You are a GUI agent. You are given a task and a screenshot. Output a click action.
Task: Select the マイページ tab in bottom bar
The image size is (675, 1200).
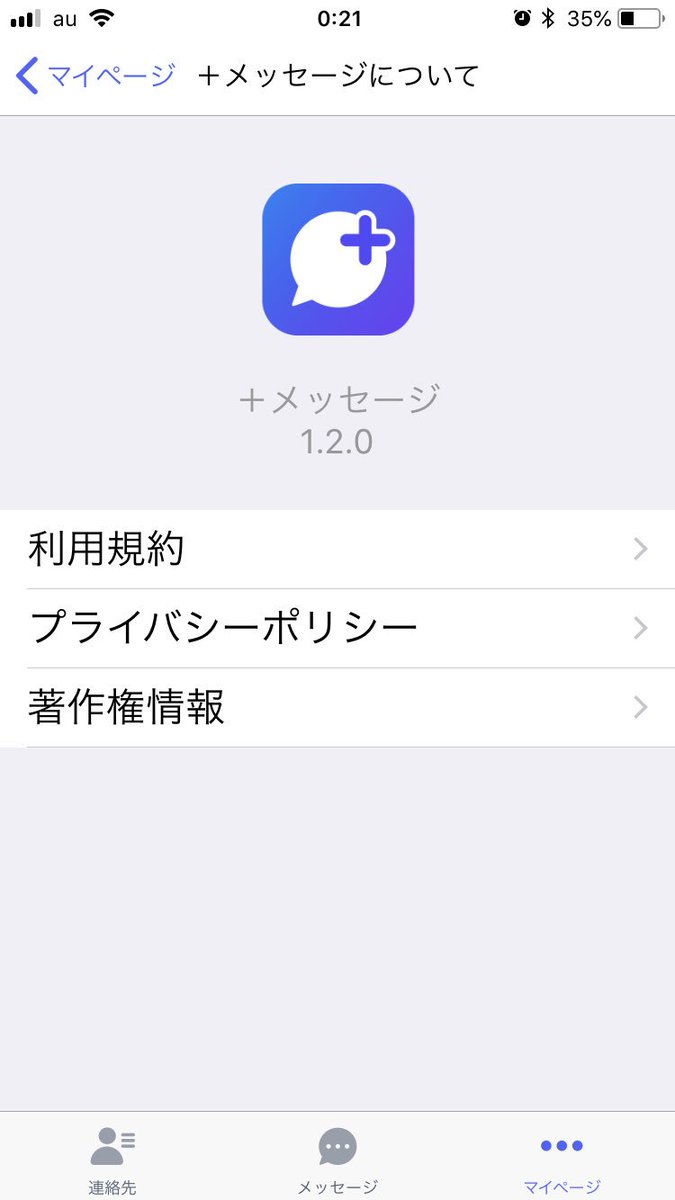pos(561,1160)
